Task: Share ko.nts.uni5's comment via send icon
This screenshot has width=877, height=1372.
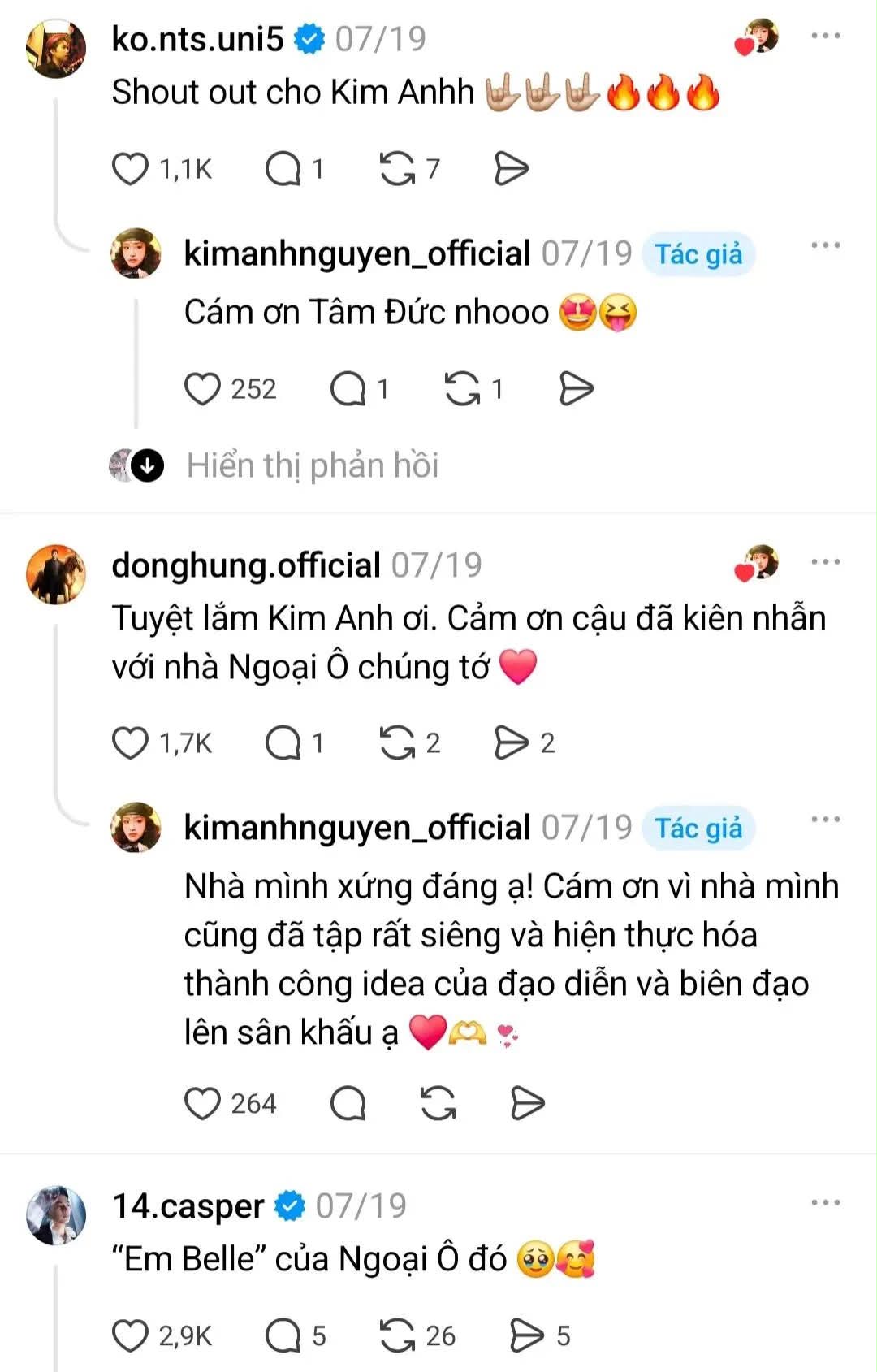Action: 511,169
